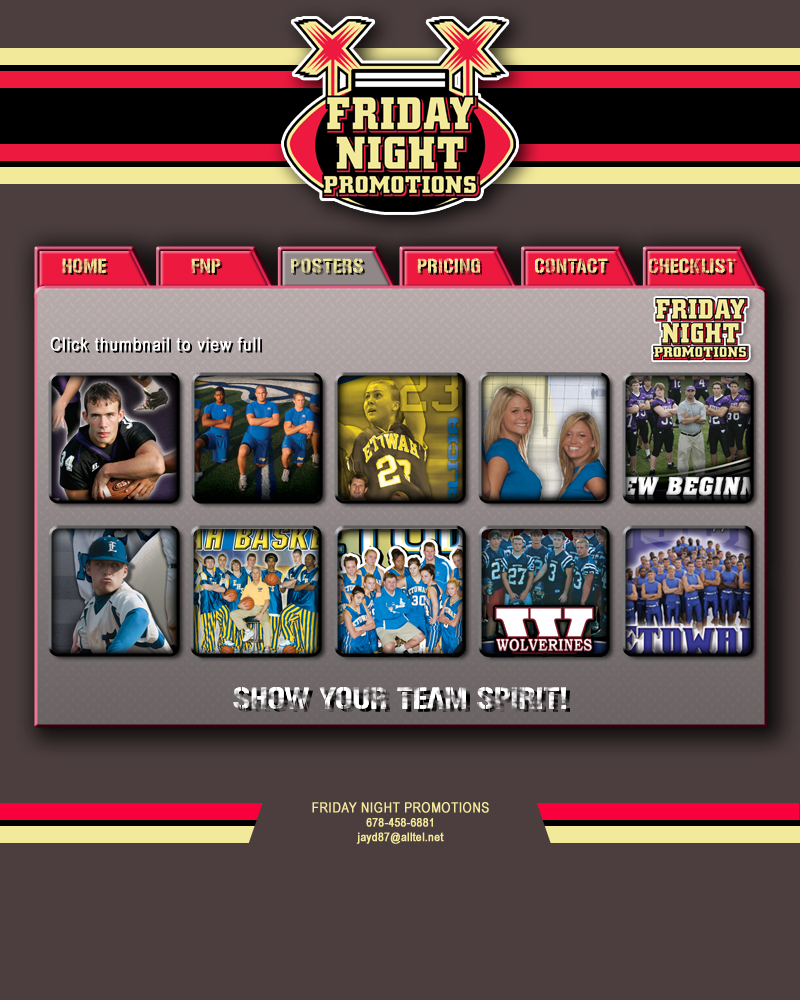Tap the jayd87@alltel.net email link
Viewport: 800px width, 1000px height.
[x=400, y=838]
